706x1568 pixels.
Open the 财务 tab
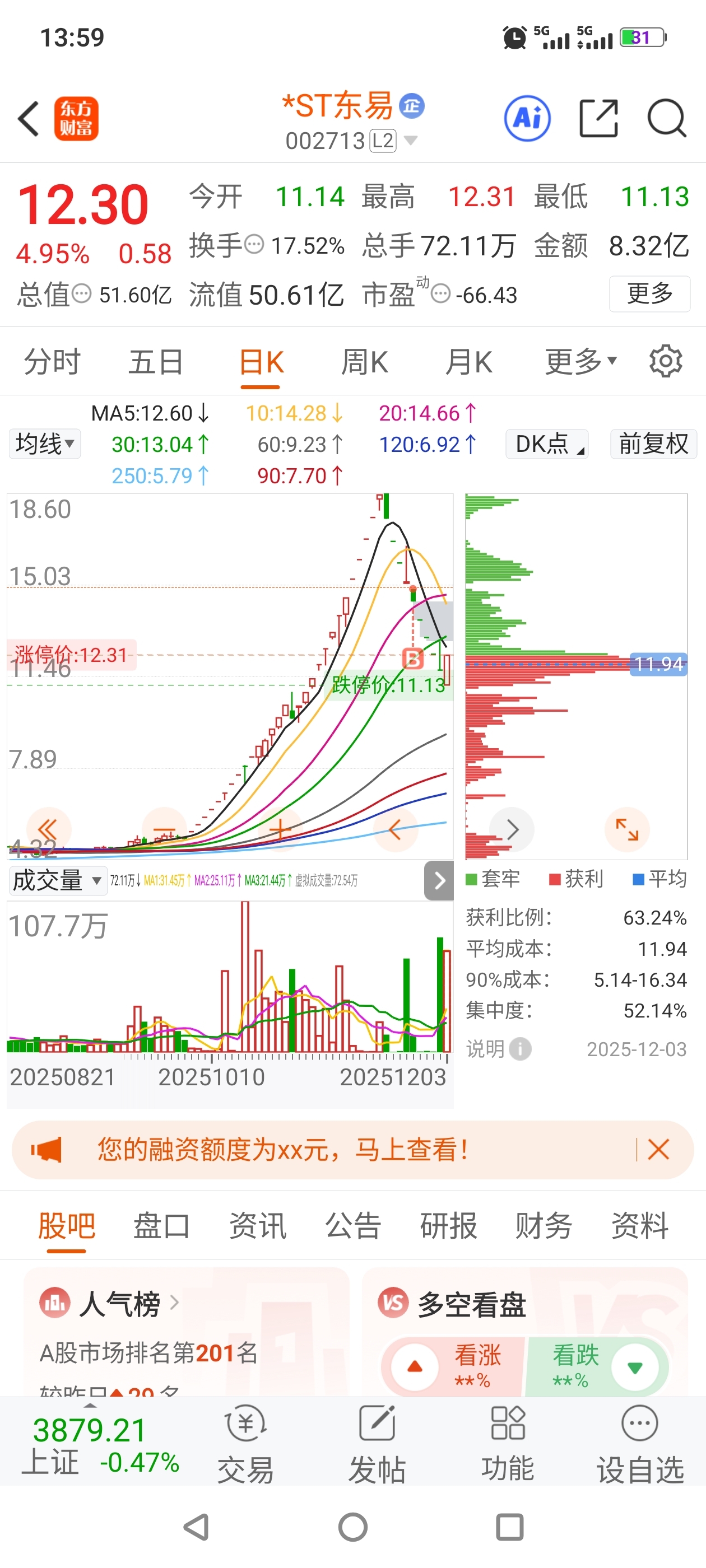[544, 1225]
